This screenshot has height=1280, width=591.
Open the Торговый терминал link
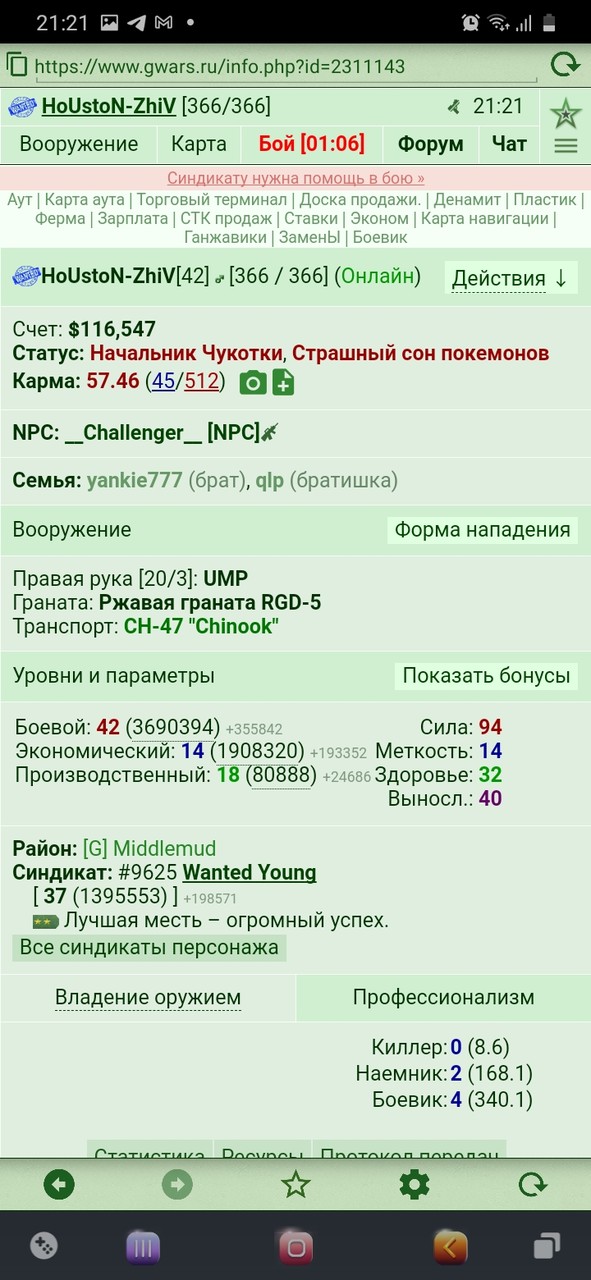(212, 200)
